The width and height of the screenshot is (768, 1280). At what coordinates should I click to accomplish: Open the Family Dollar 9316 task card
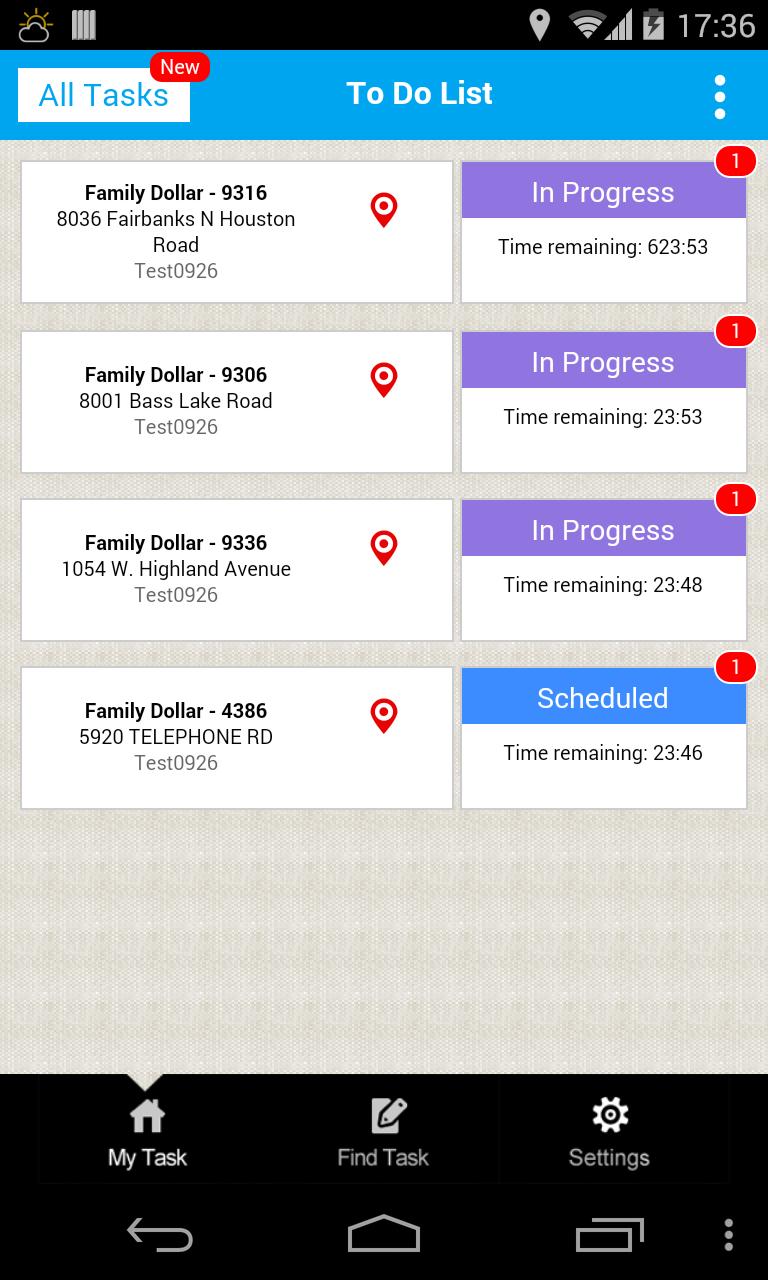237,231
